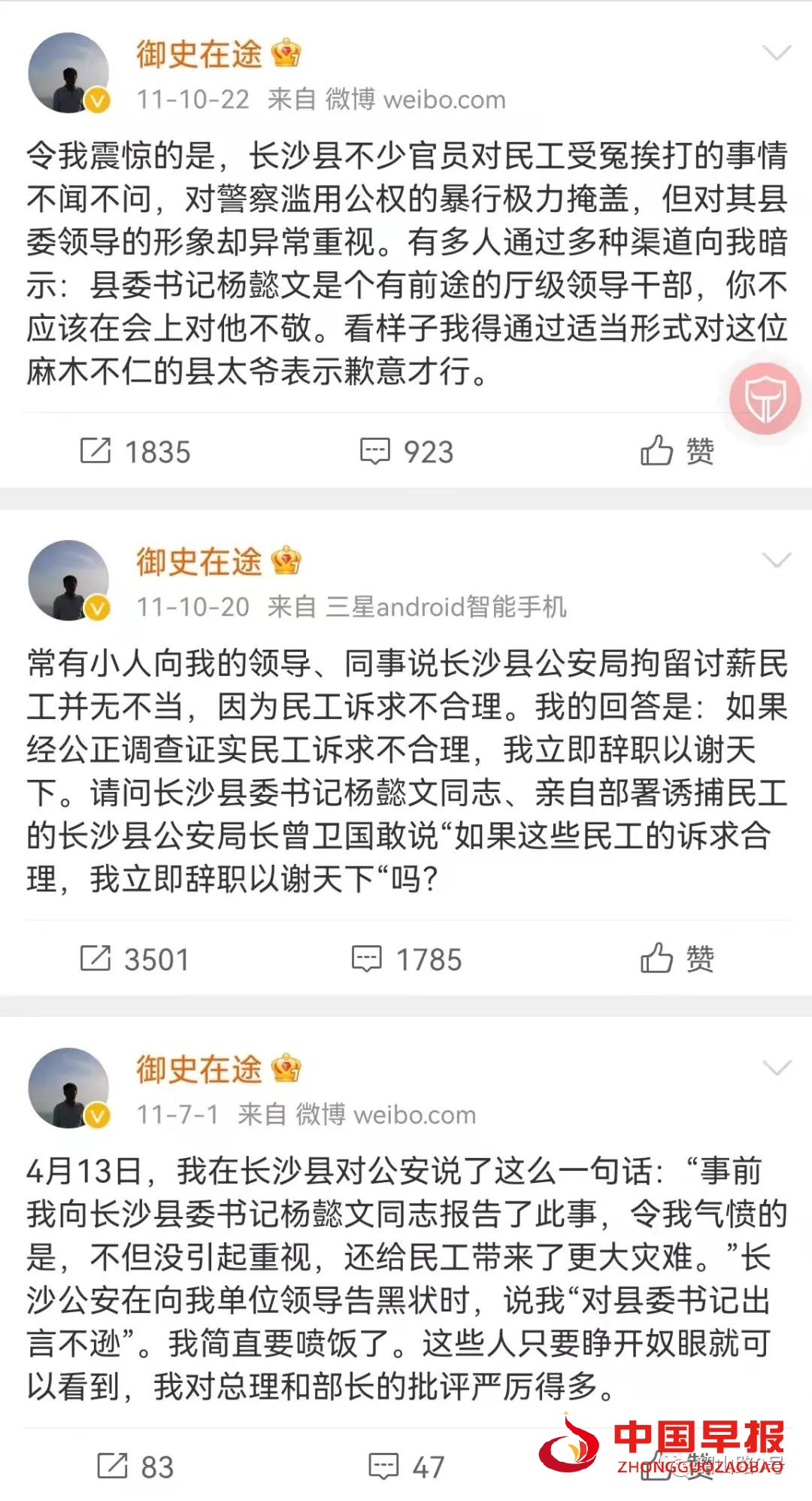
Task: Open the 923 comments on the 11-10-22 post
Action: [407, 452]
